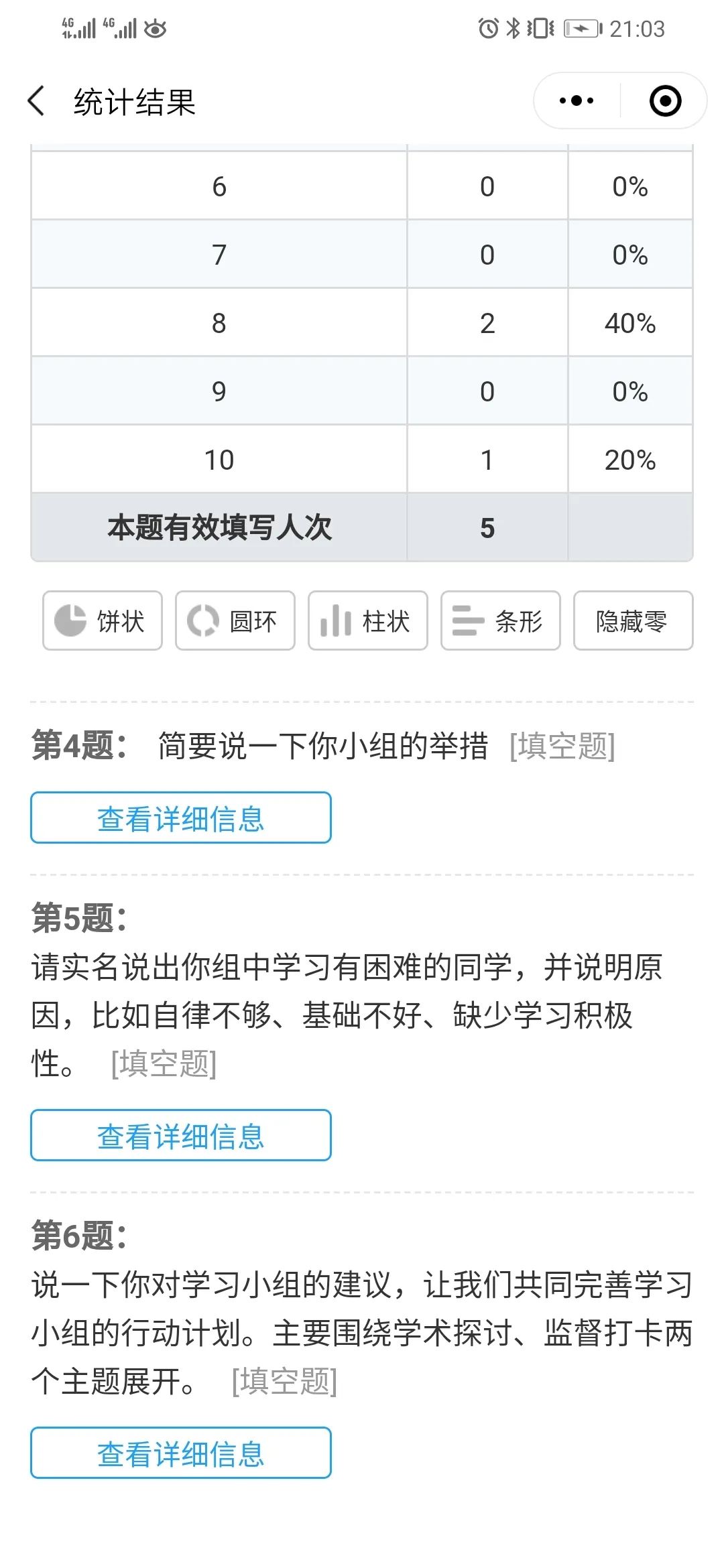View 查看详细信息 for 第4题
Screen dimensions: 724x1568
181,818
